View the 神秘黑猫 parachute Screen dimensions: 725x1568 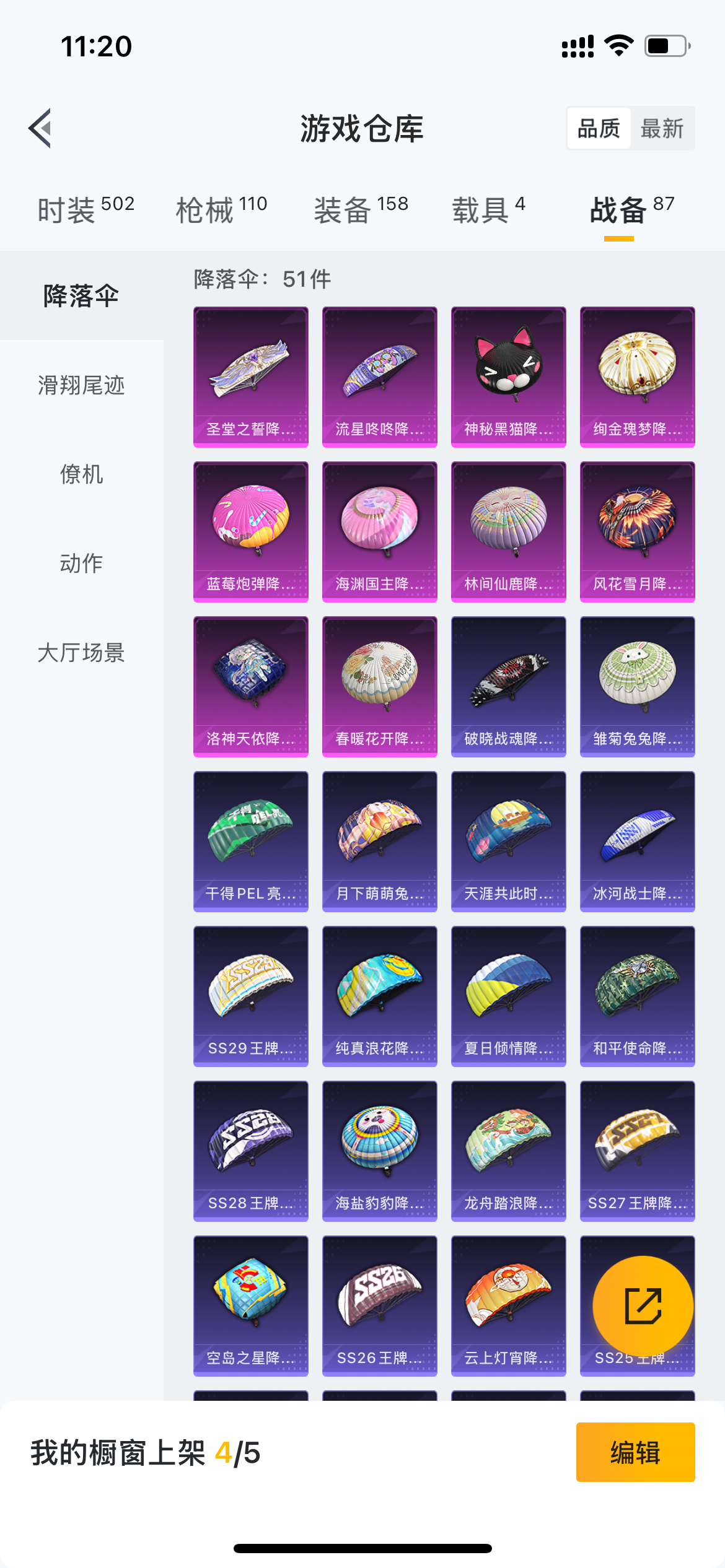coord(509,377)
